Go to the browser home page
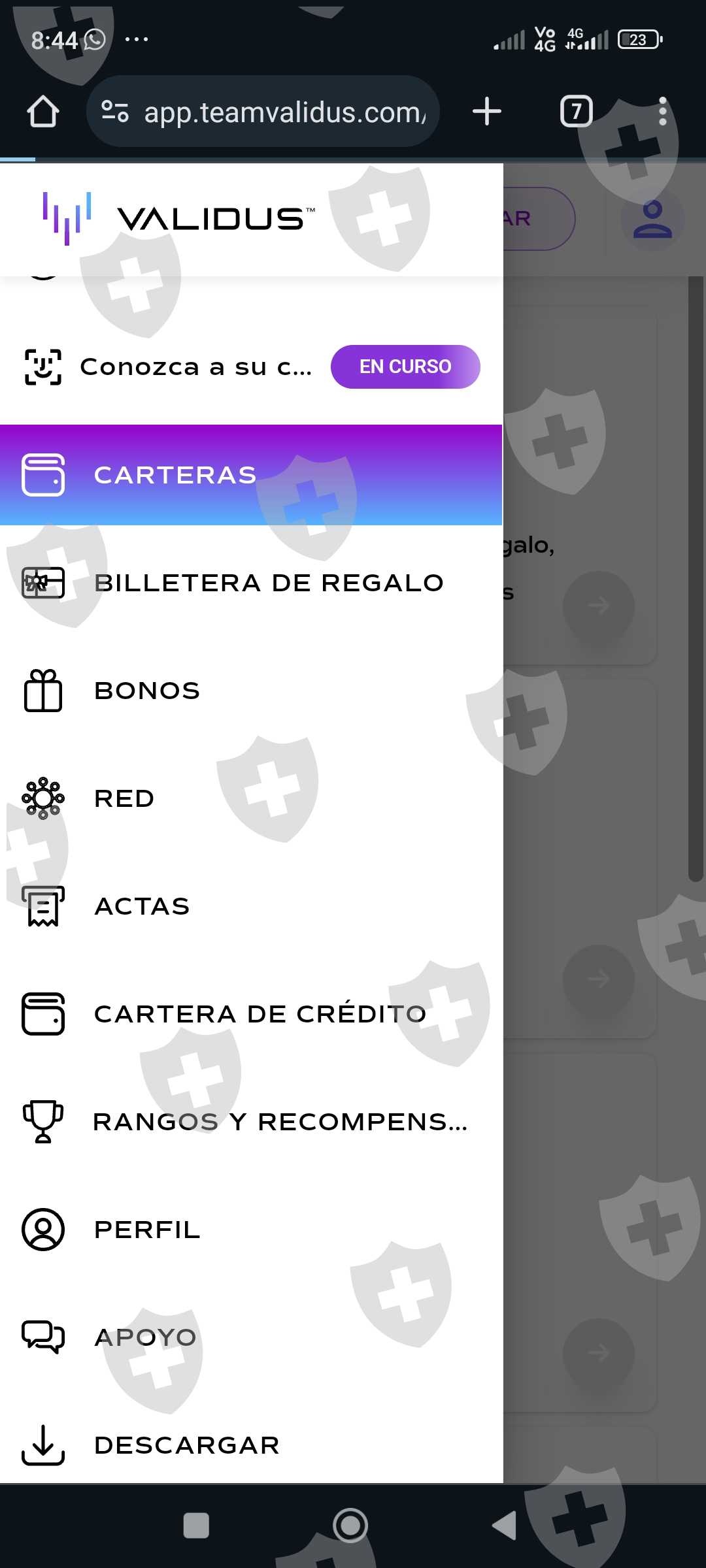 (43, 111)
